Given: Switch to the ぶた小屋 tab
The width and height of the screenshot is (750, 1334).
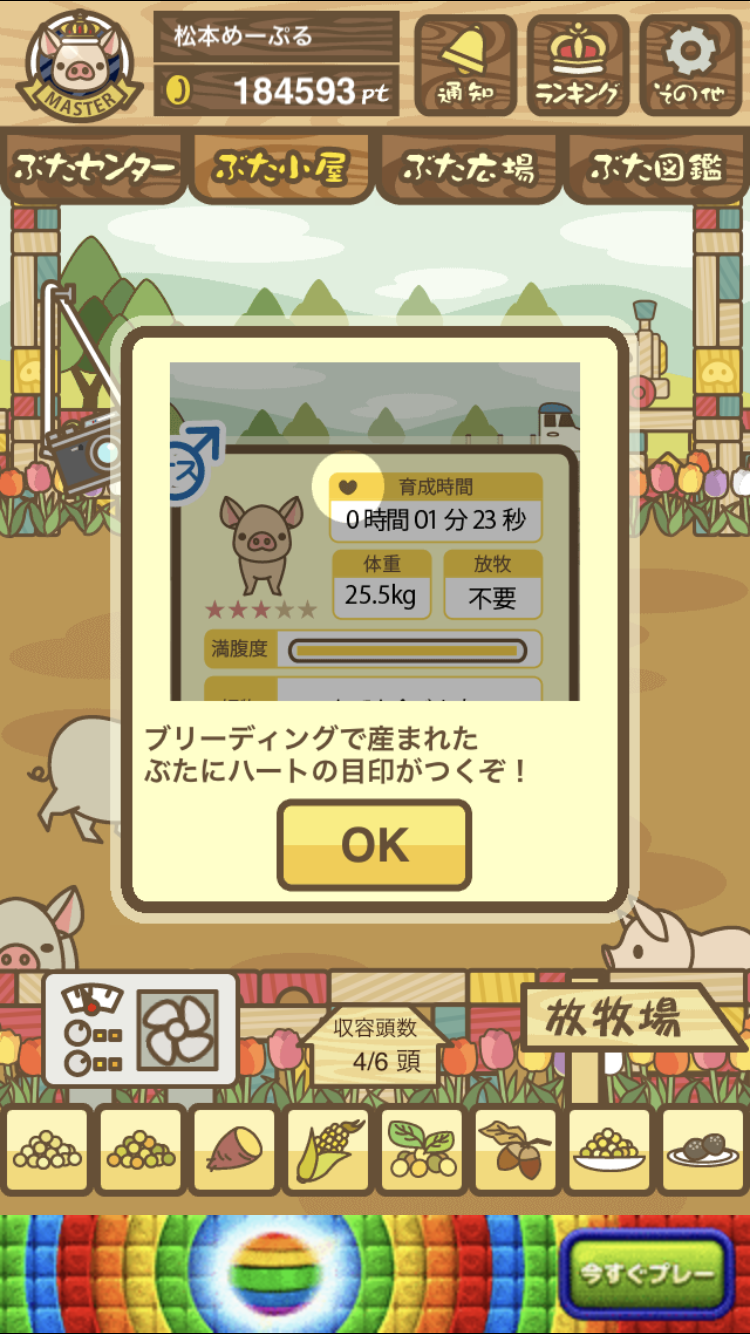Looking at the screenshot, I should (281, 168).
